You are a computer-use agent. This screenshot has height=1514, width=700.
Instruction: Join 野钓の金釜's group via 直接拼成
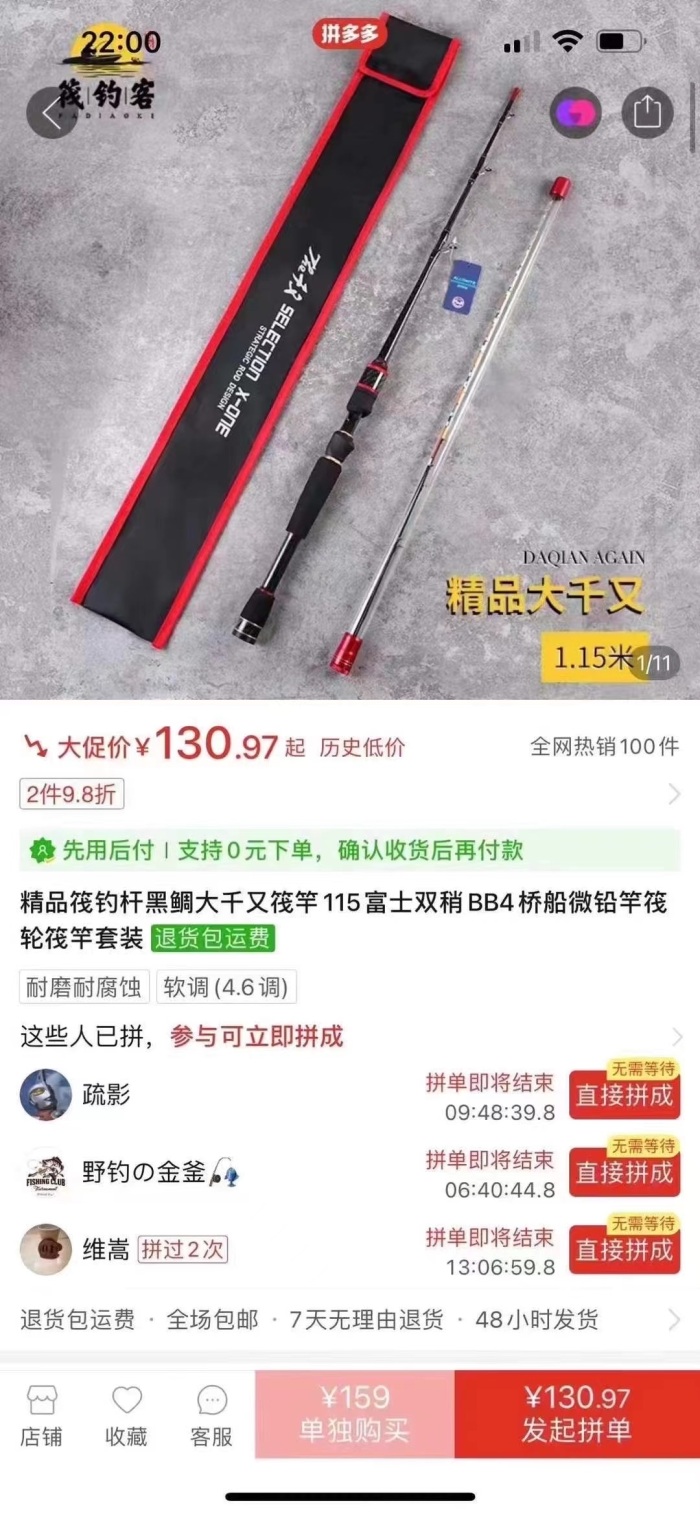coord(624,1172)
